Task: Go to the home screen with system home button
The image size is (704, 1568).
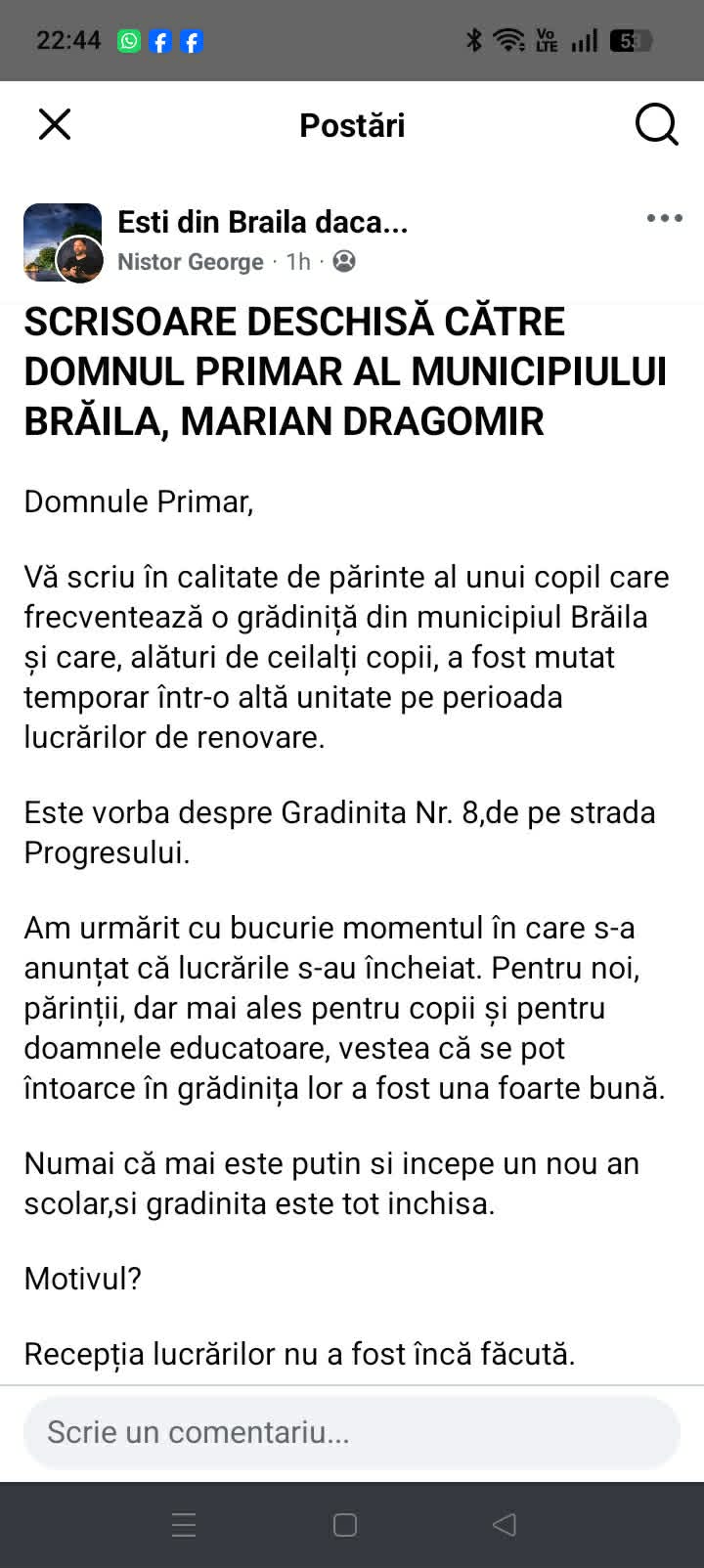Action: pos(345,1525)
